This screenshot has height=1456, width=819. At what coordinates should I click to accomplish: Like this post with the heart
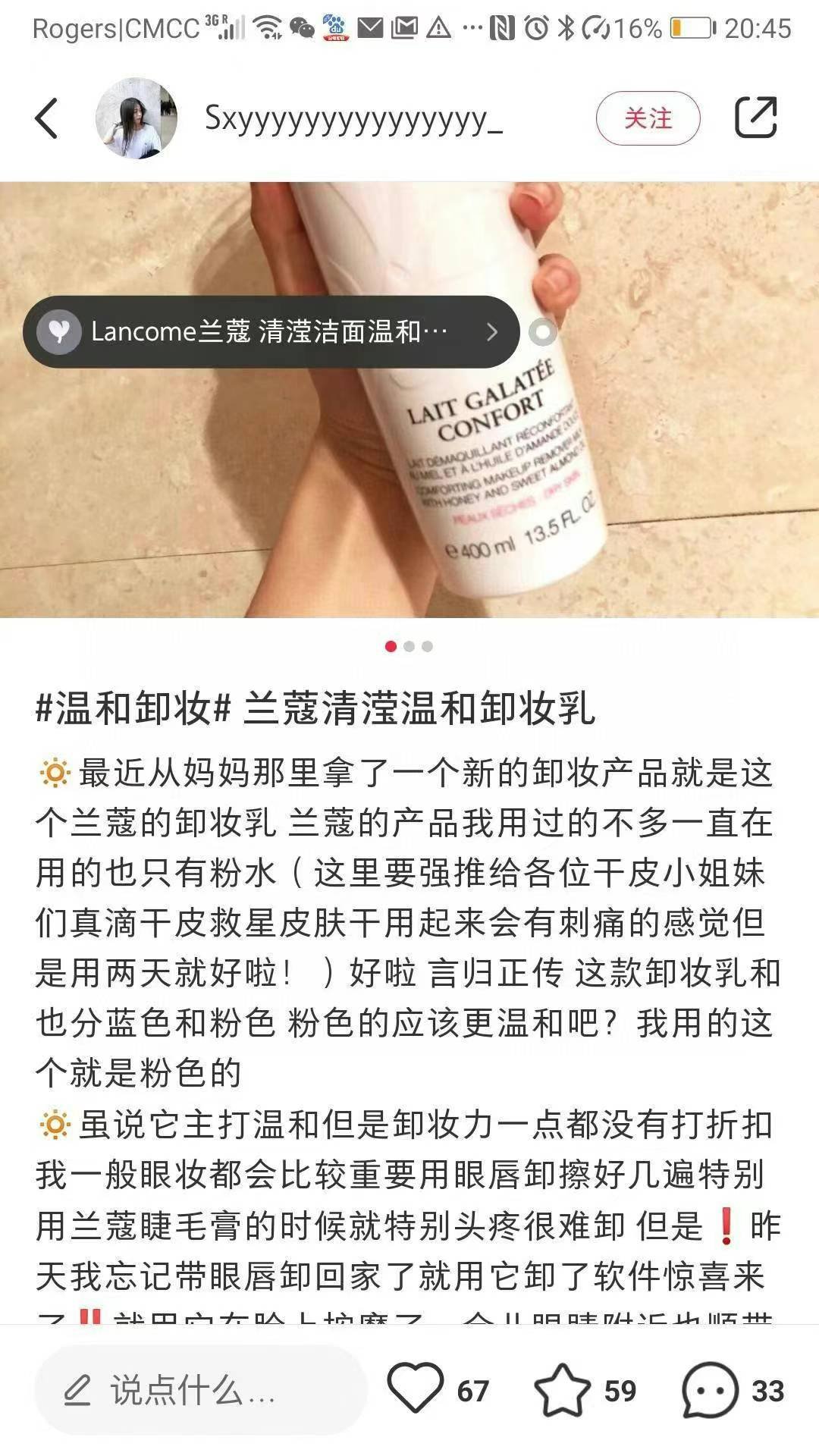(x=416, y=1389)
